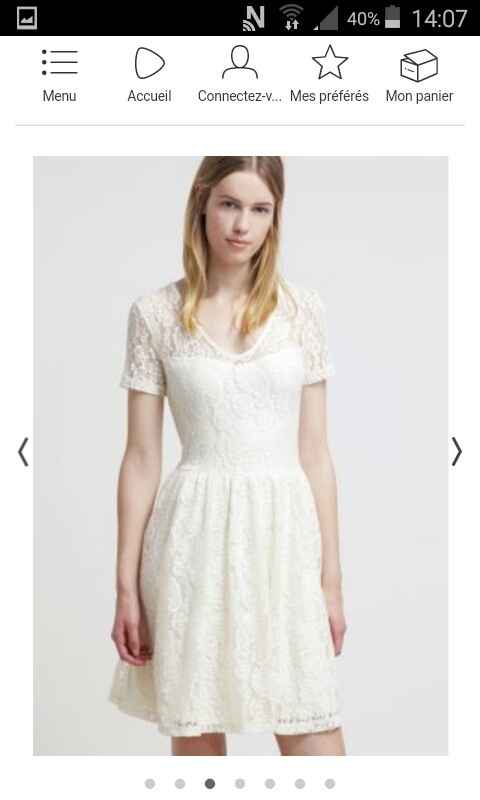The width and height of the screenshot is (480, 800).
Task: Jump to the first photo dot
Action: (x=150, y=783)
